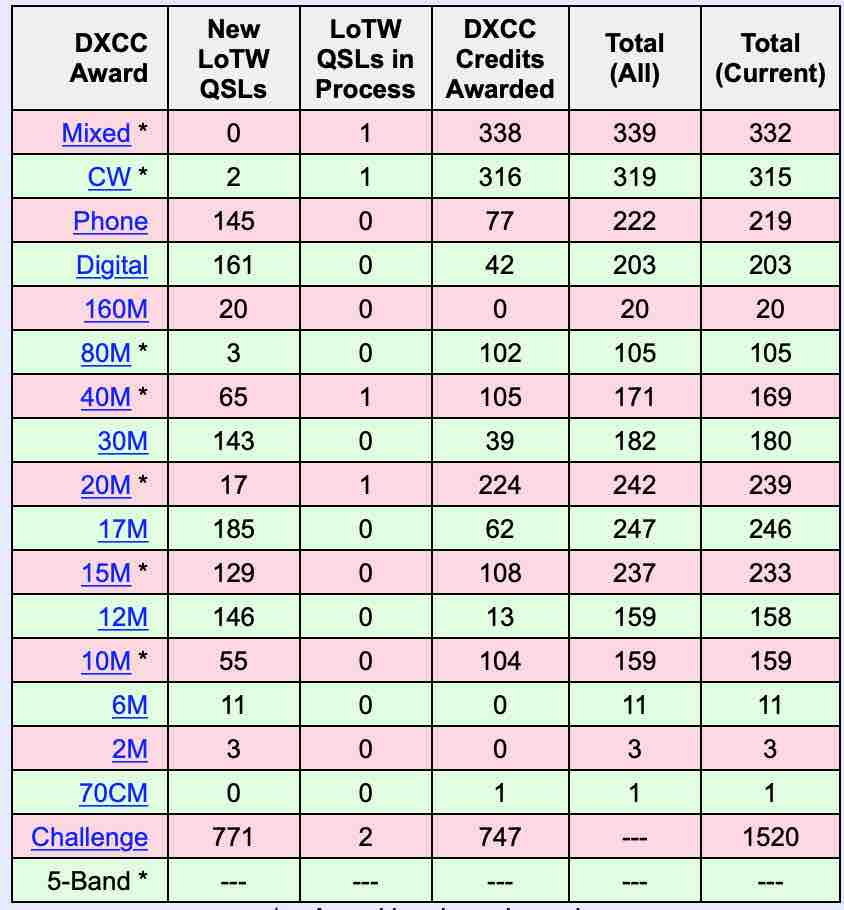Tap the 80M award link
Screen dimensions: 844x910
(x=105, y=353)
